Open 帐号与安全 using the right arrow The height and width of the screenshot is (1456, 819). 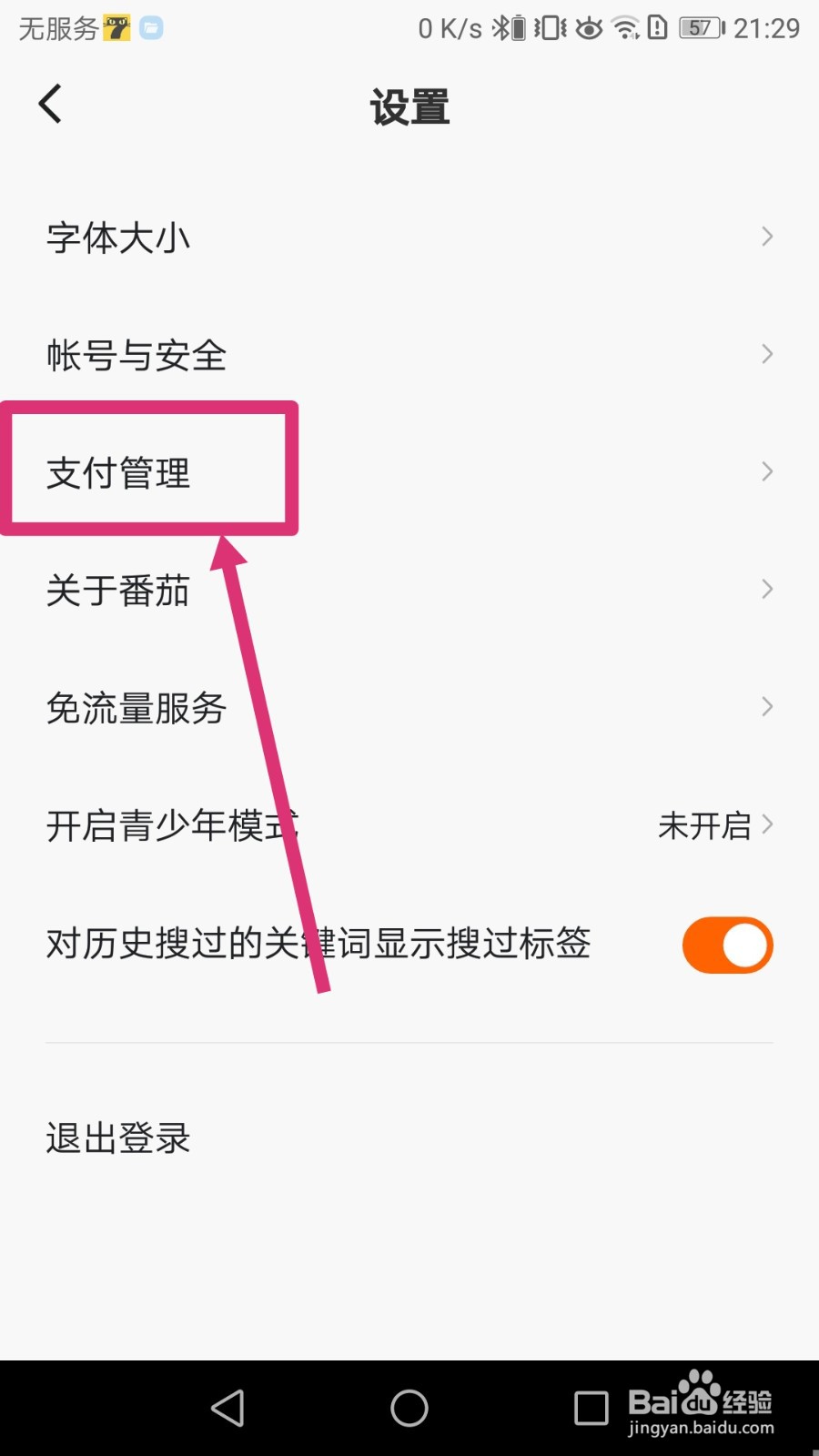click(x=764, y=354)
